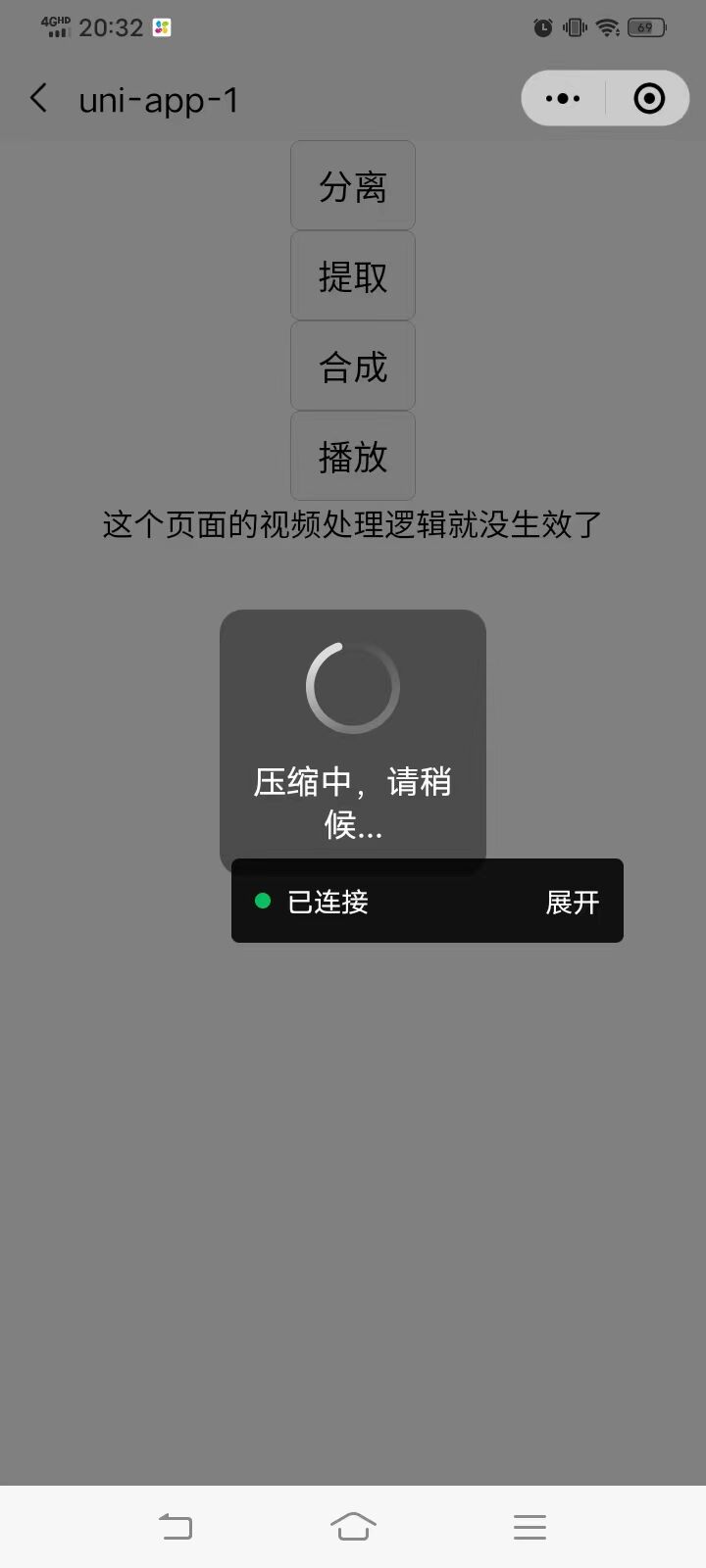This screenshot has height=1568, width=706.
Task: Go to the home screen
Action: pos(353,1526)
